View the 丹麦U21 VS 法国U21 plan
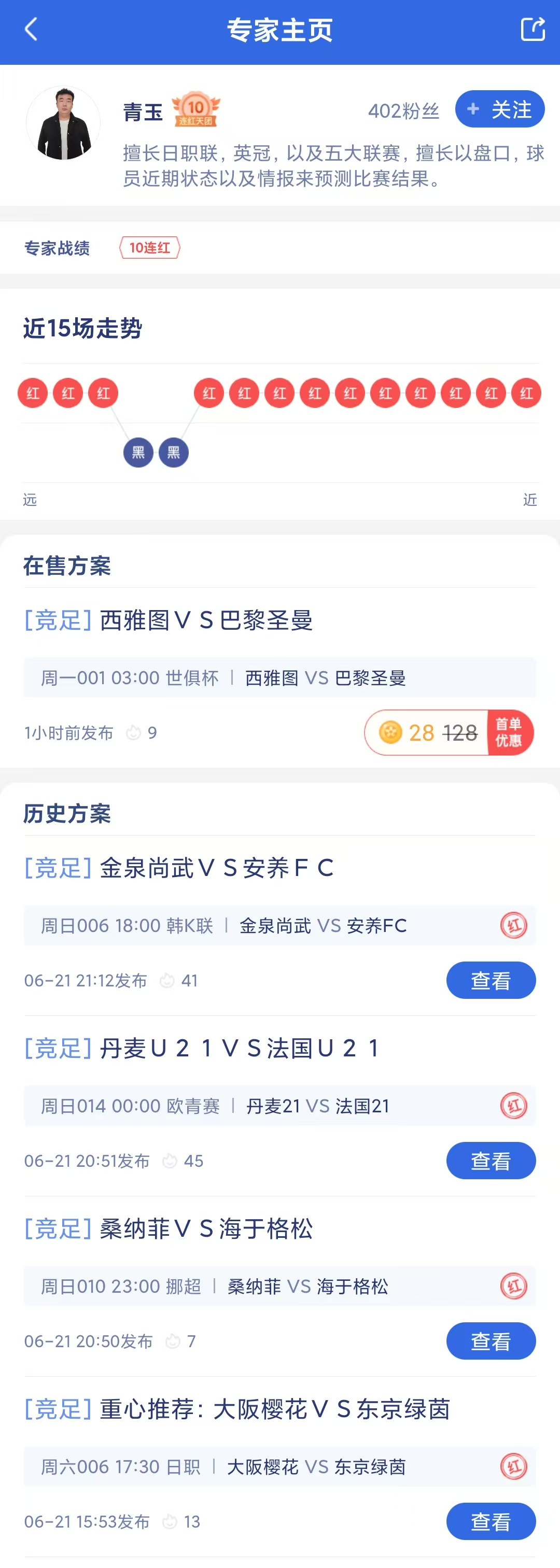 tap(491, 1160)
